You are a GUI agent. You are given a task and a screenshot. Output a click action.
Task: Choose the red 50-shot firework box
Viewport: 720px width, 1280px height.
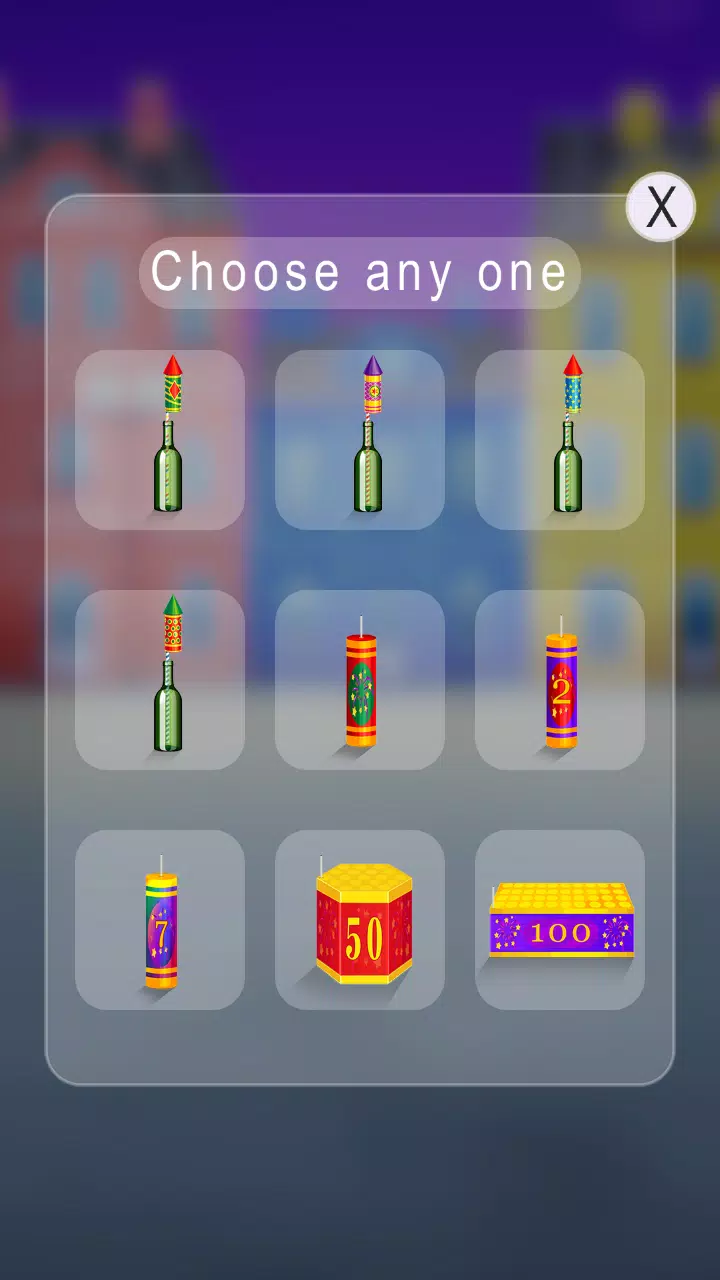[360, 919]
